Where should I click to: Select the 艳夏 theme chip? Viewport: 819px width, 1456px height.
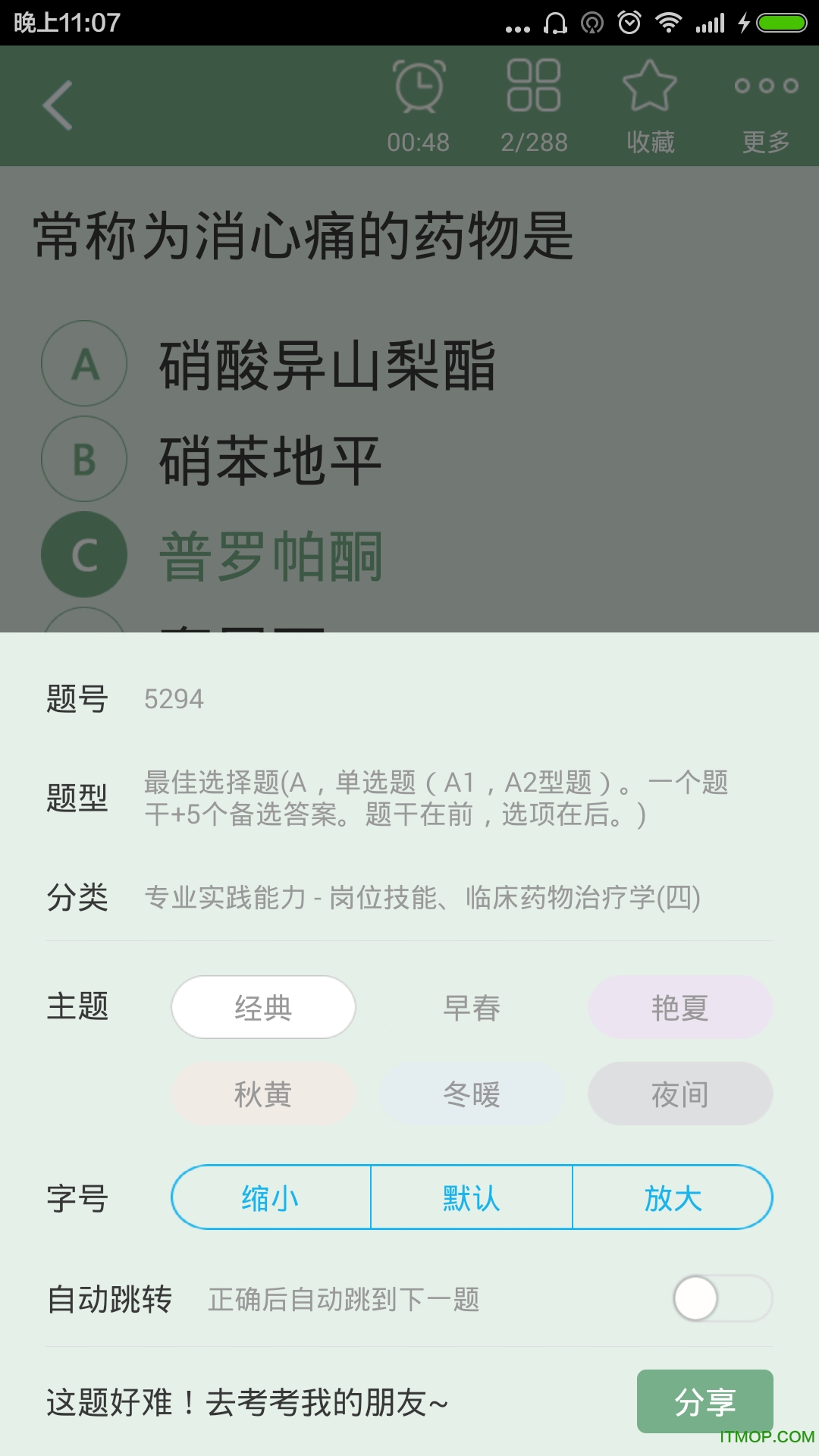pos(680,1007)
